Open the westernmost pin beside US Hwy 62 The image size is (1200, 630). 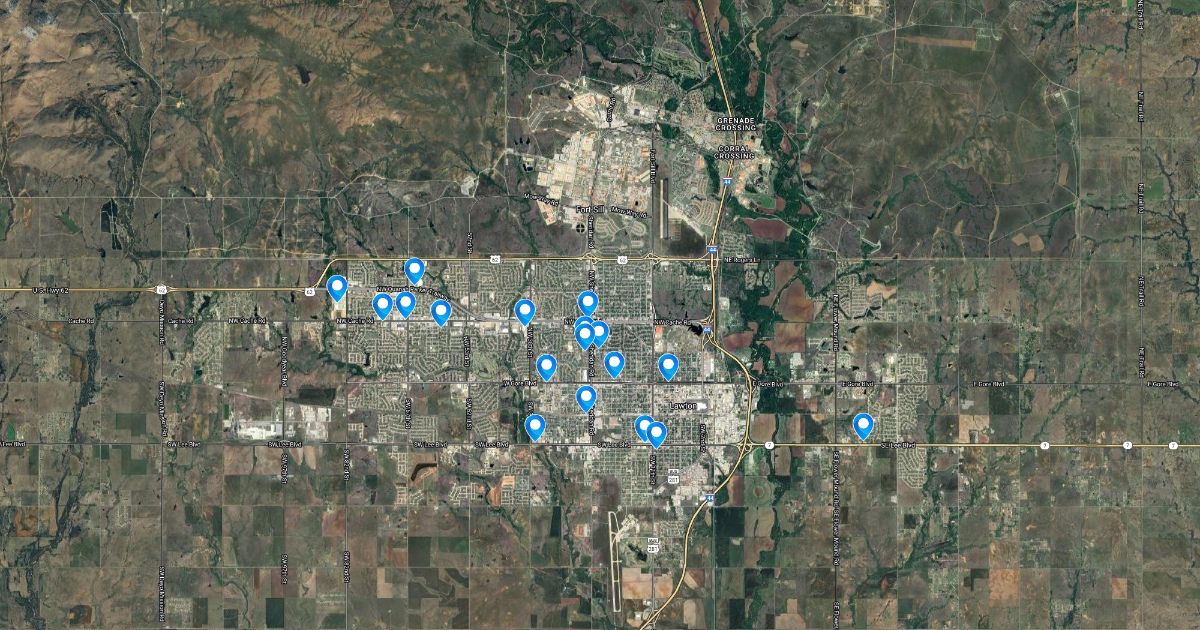tap(337, 288)
